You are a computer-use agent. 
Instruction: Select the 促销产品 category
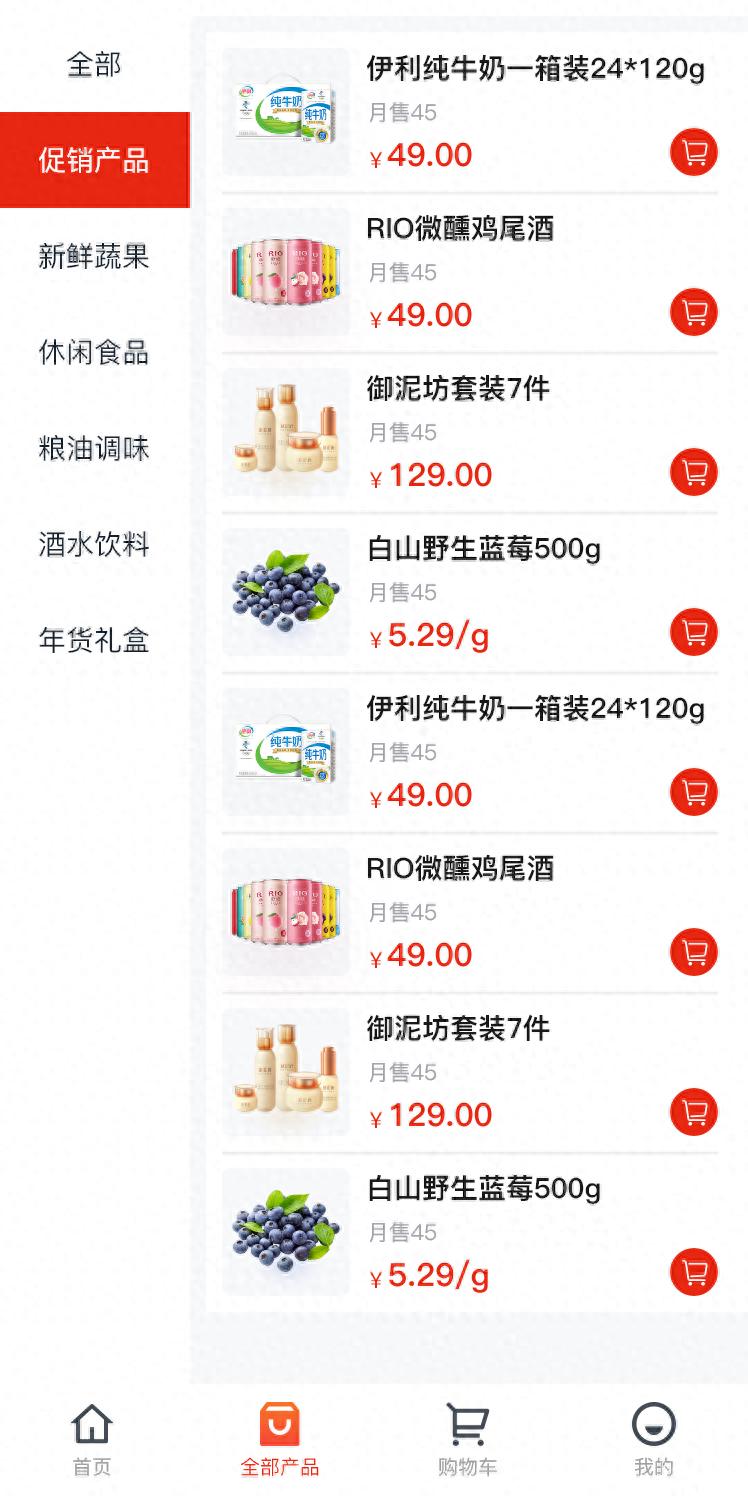(93, 160)
